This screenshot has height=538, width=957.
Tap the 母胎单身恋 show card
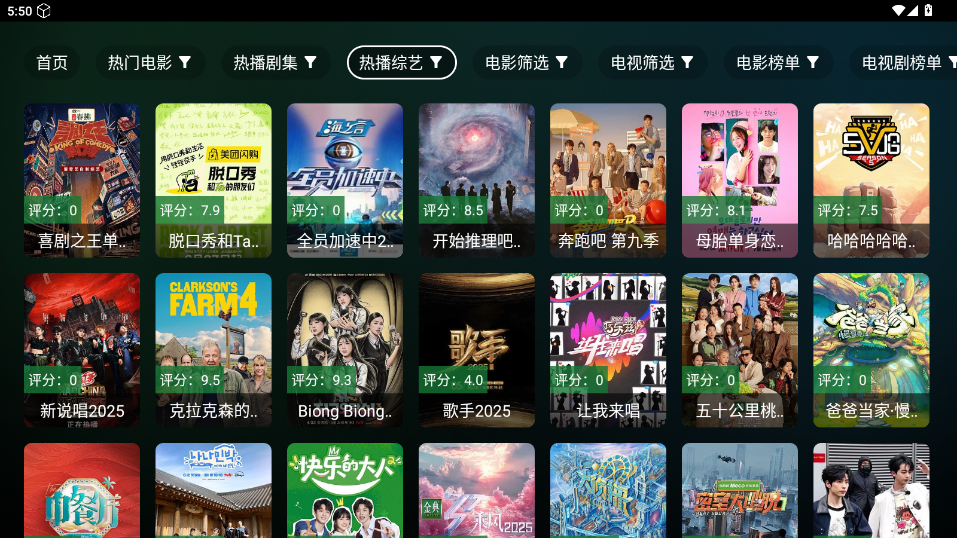coord(740,180)
